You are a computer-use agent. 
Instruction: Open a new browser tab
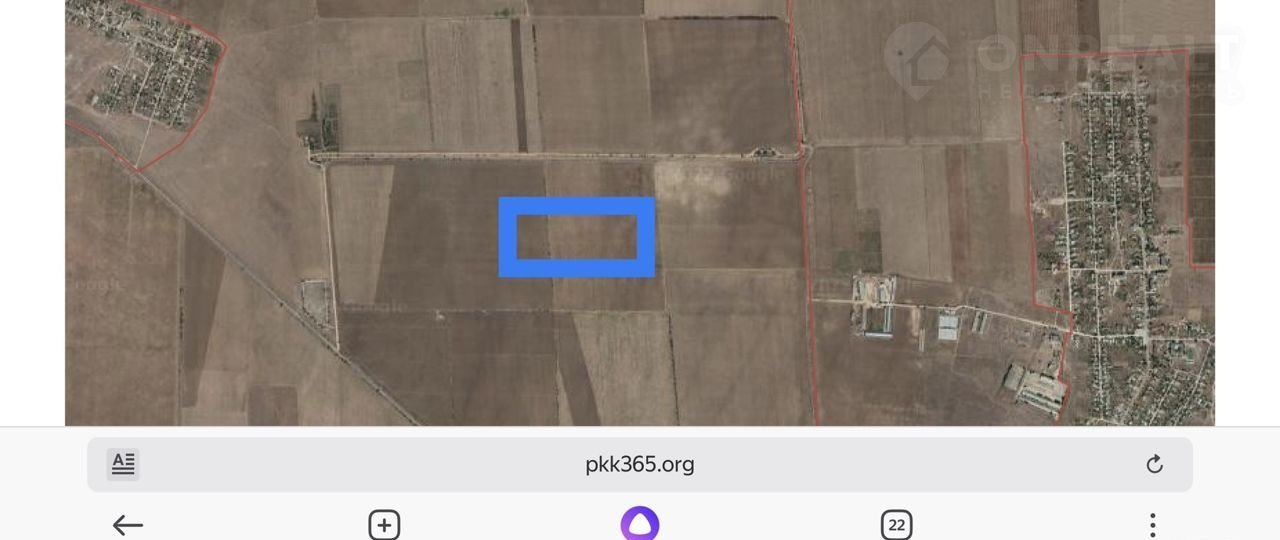click(384, 524)
